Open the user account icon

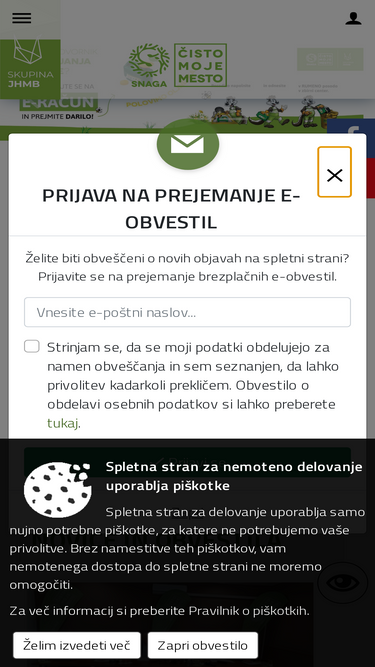(353, 19)
